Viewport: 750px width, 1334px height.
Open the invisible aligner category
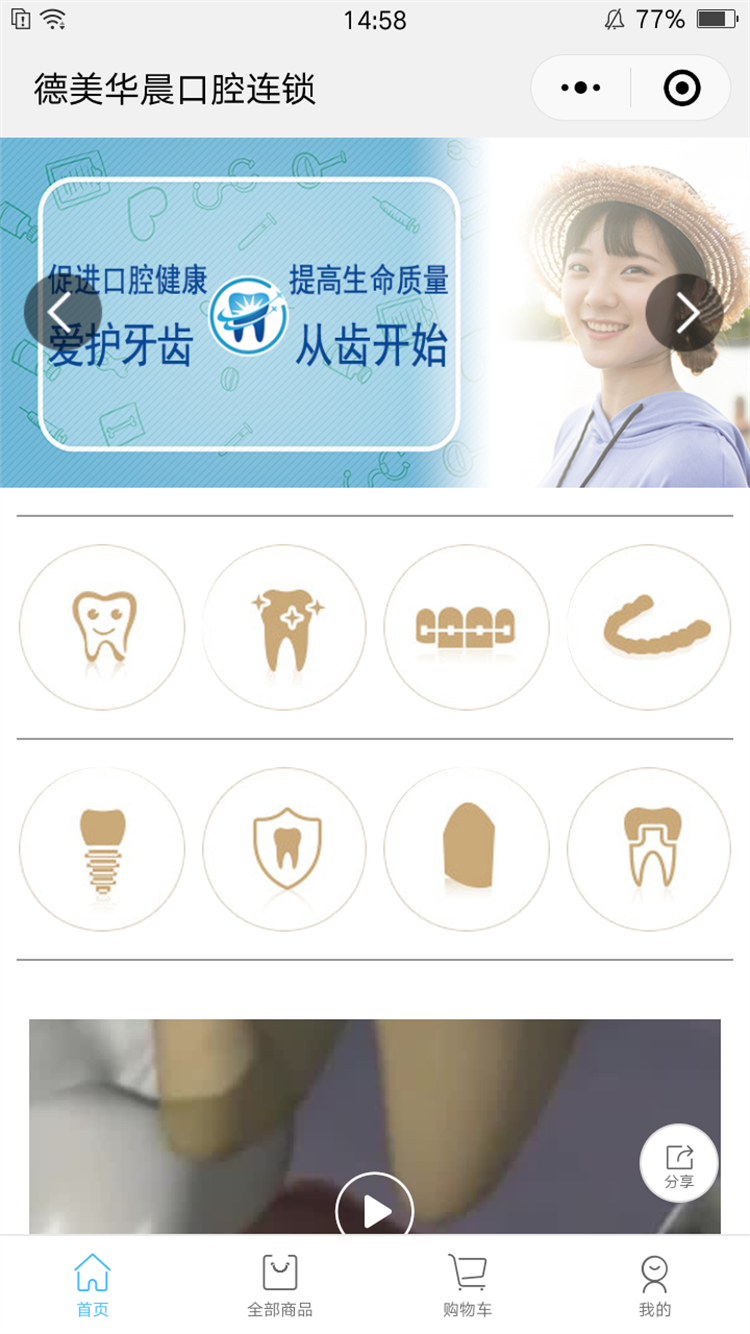(x=649, y=627)
